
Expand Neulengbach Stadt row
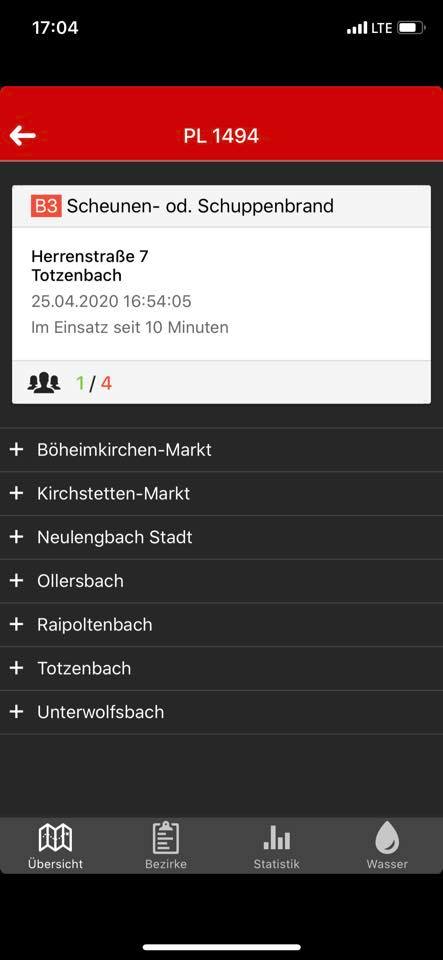coord(222,538)
